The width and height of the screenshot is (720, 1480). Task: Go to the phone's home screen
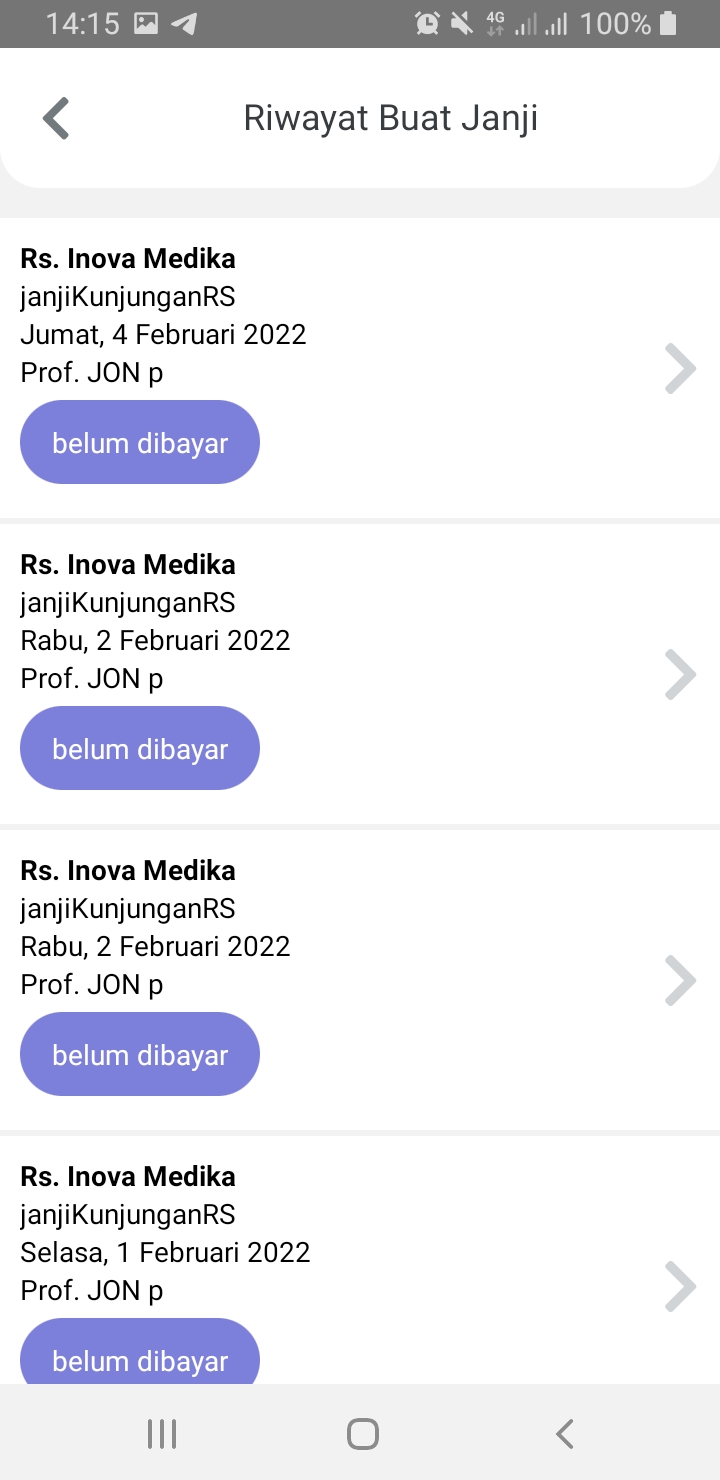tap(362, 1434)
